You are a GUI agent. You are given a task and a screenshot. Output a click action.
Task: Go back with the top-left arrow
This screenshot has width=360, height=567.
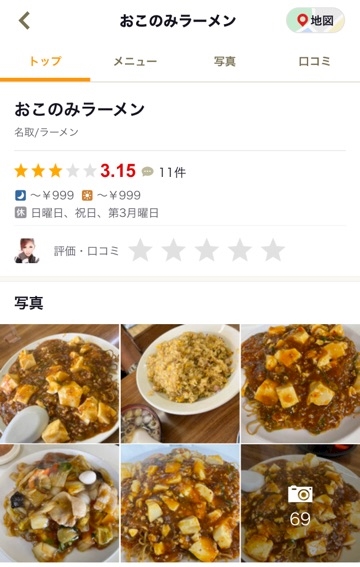(x=24, y=20)
